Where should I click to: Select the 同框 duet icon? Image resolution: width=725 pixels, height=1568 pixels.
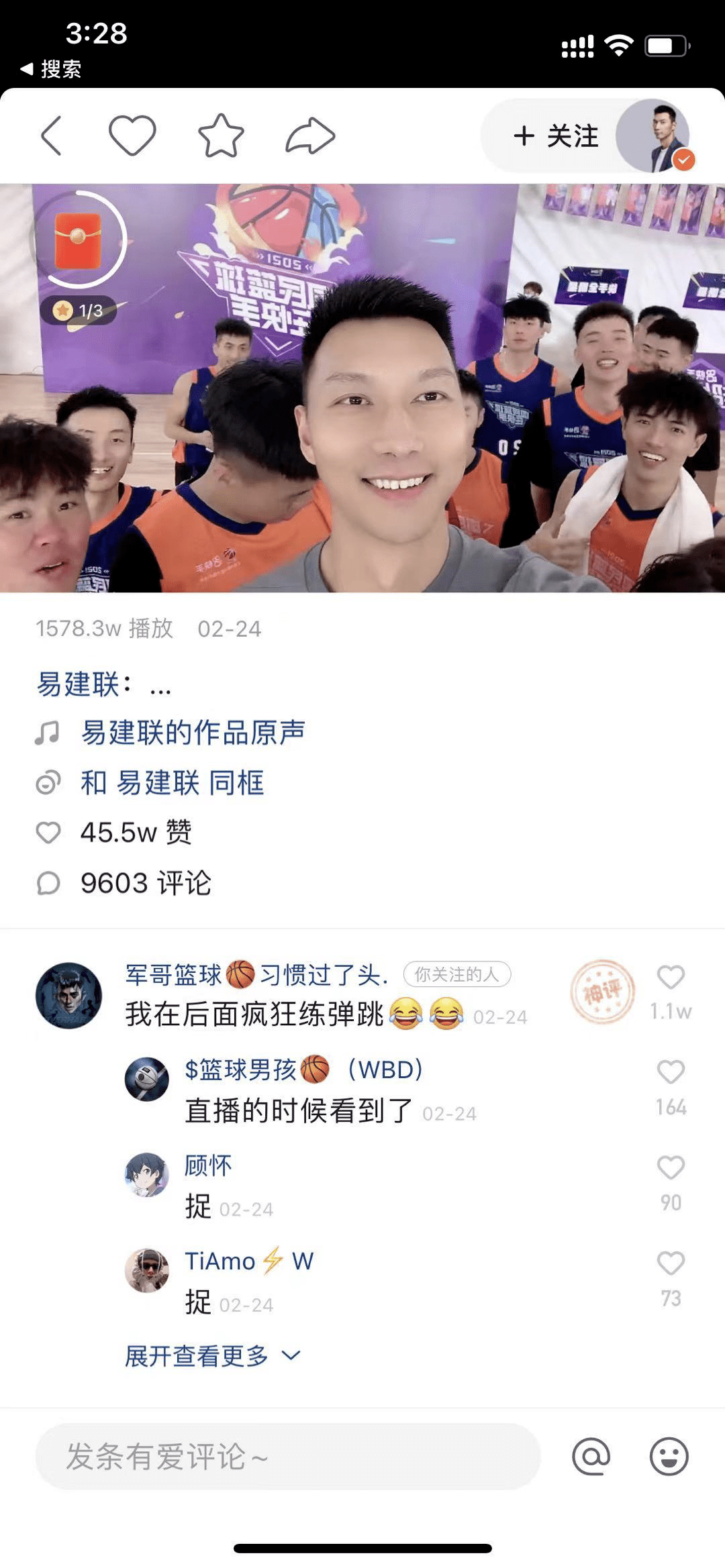[x=48, y=782]
